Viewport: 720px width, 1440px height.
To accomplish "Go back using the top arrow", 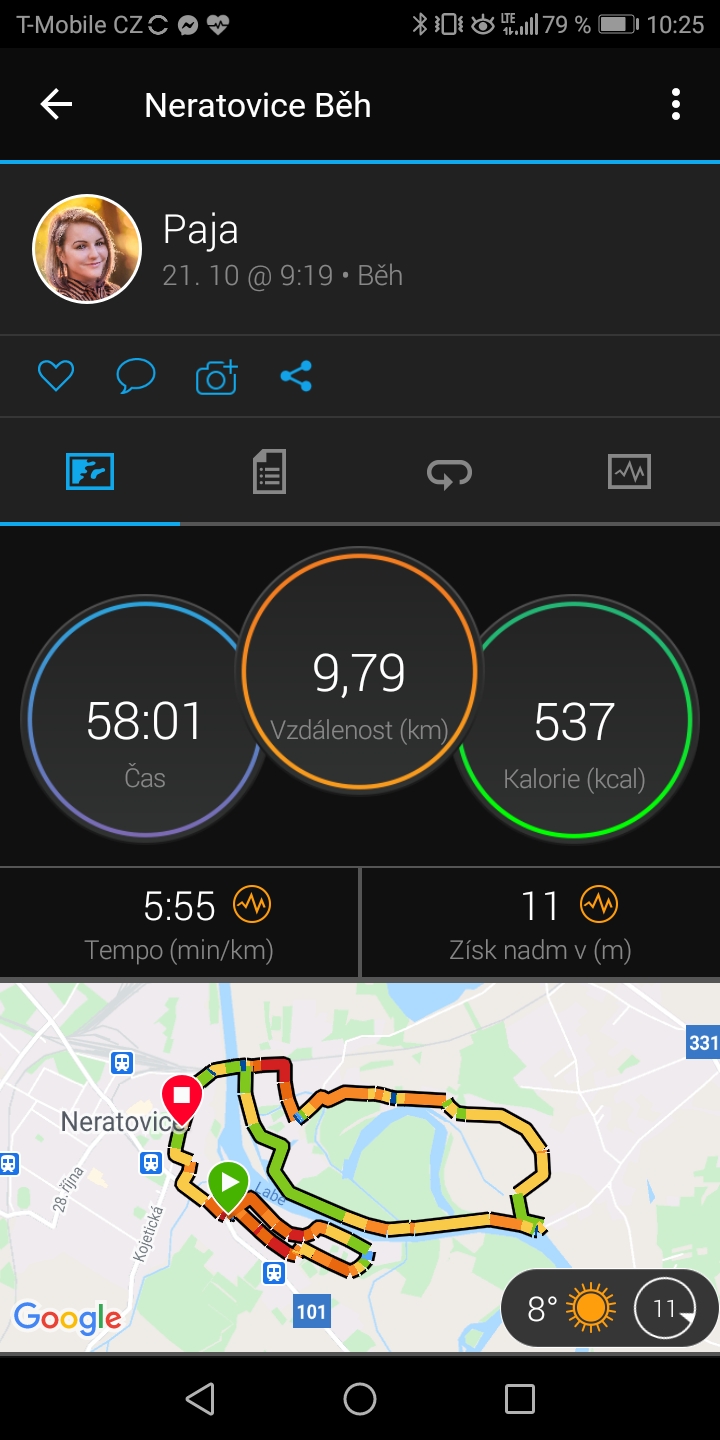I will click(56, 104).
